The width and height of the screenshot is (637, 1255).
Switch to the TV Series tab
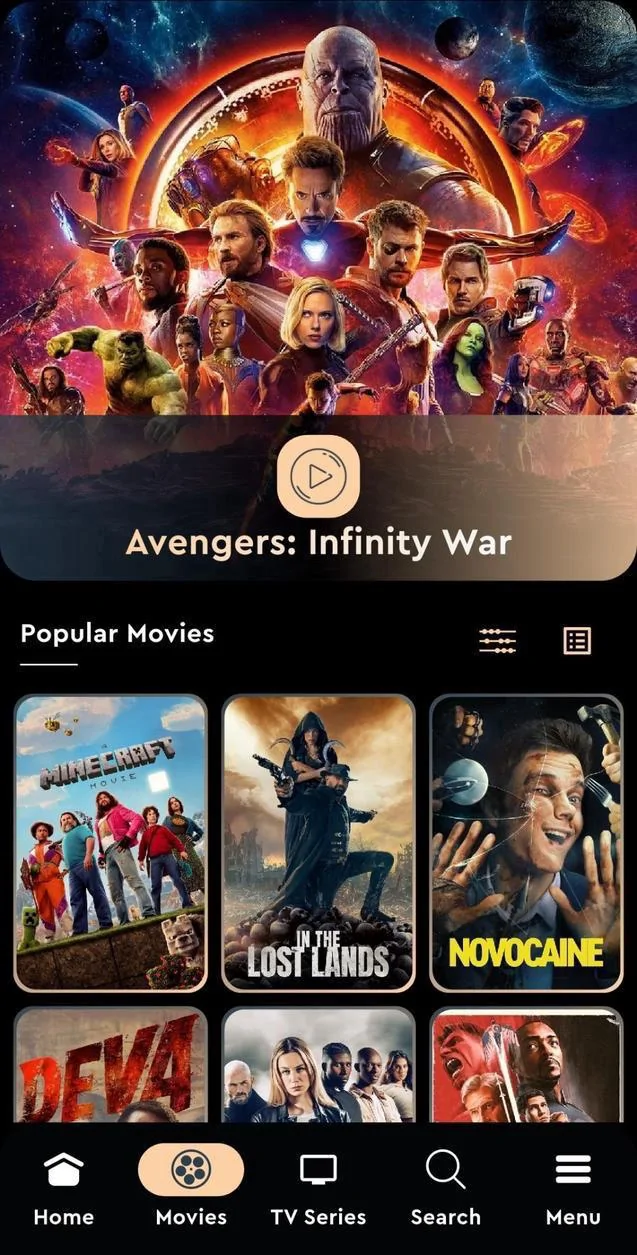pos(318,1188)
